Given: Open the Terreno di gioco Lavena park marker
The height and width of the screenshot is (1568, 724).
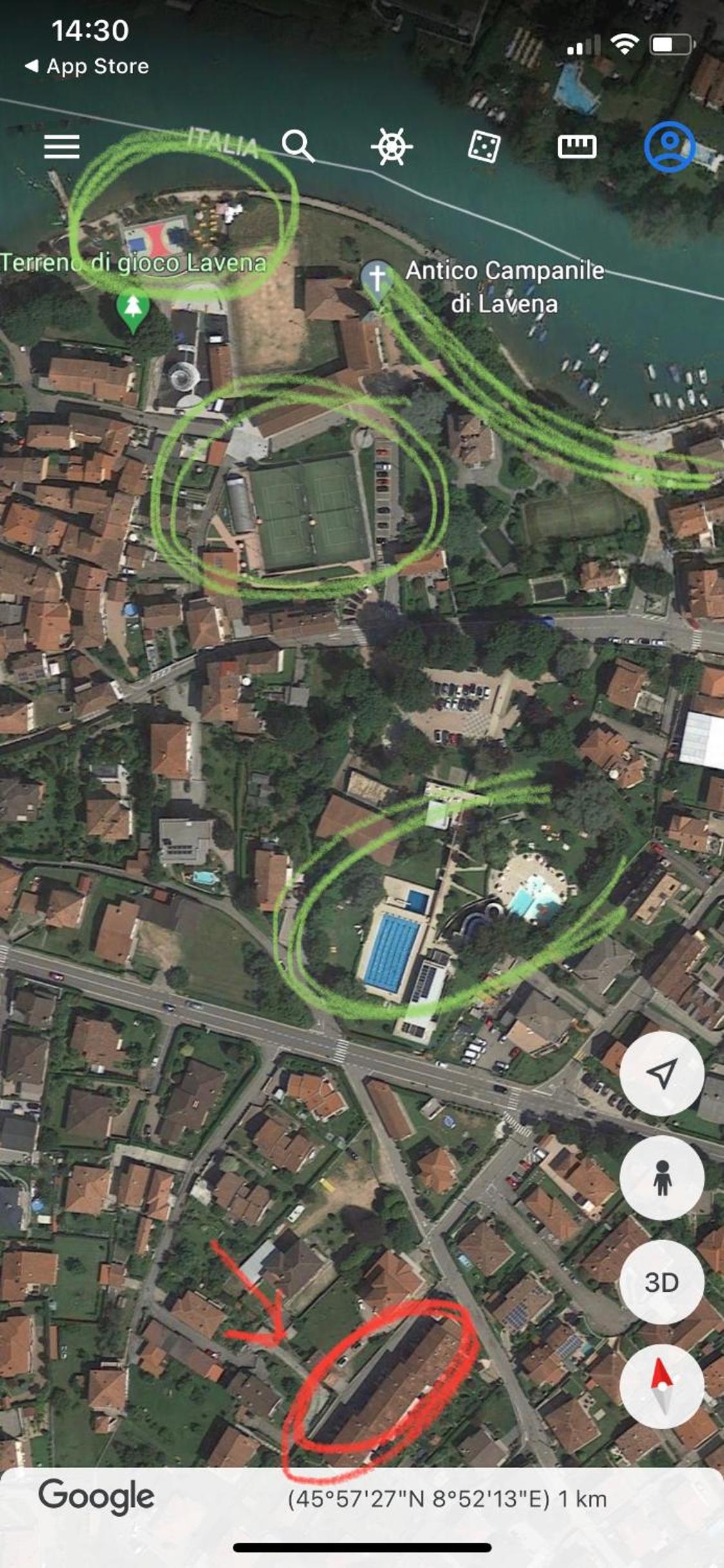Looking at the screenshot, I should tap(133, 312).
